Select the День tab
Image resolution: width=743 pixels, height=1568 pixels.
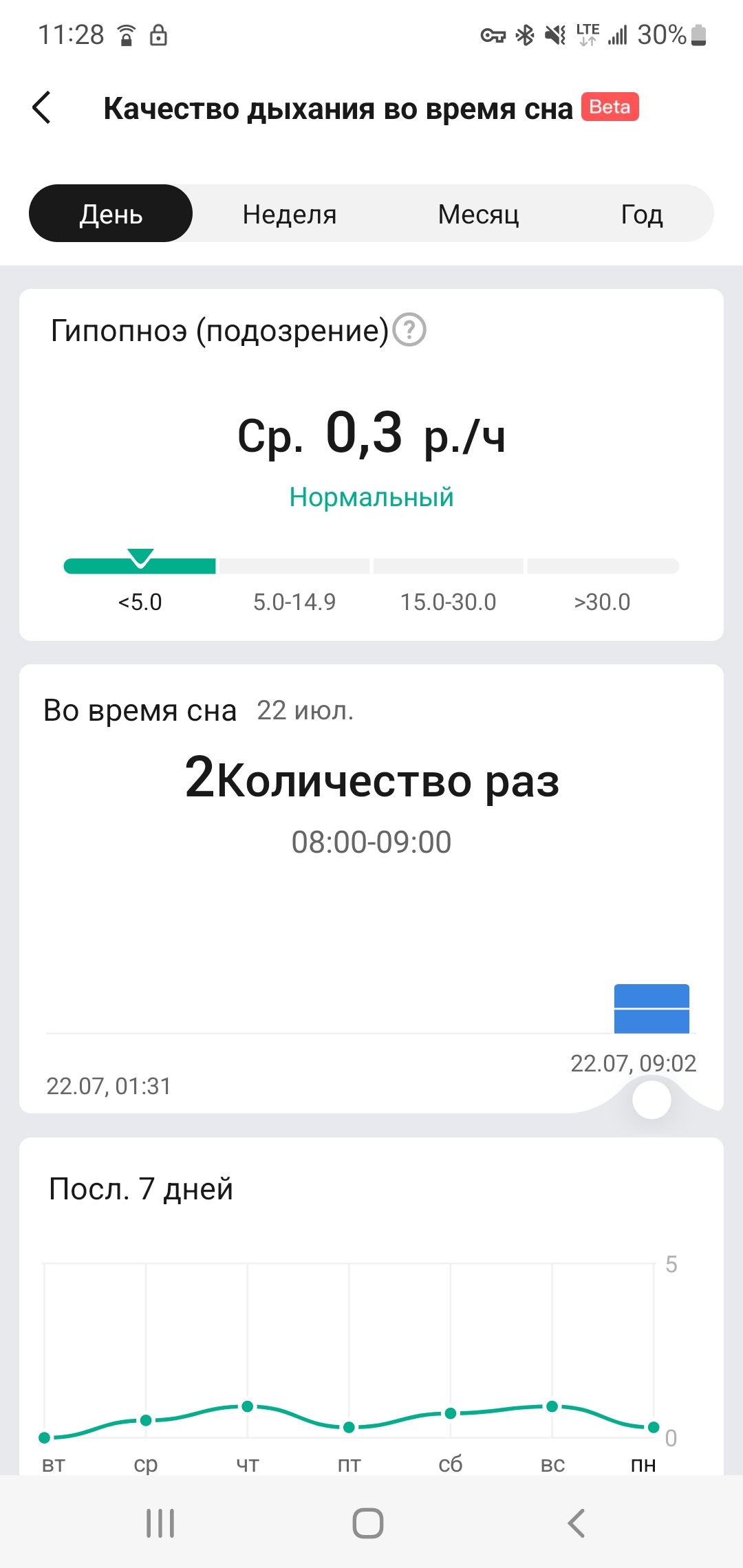coord(111,214)
